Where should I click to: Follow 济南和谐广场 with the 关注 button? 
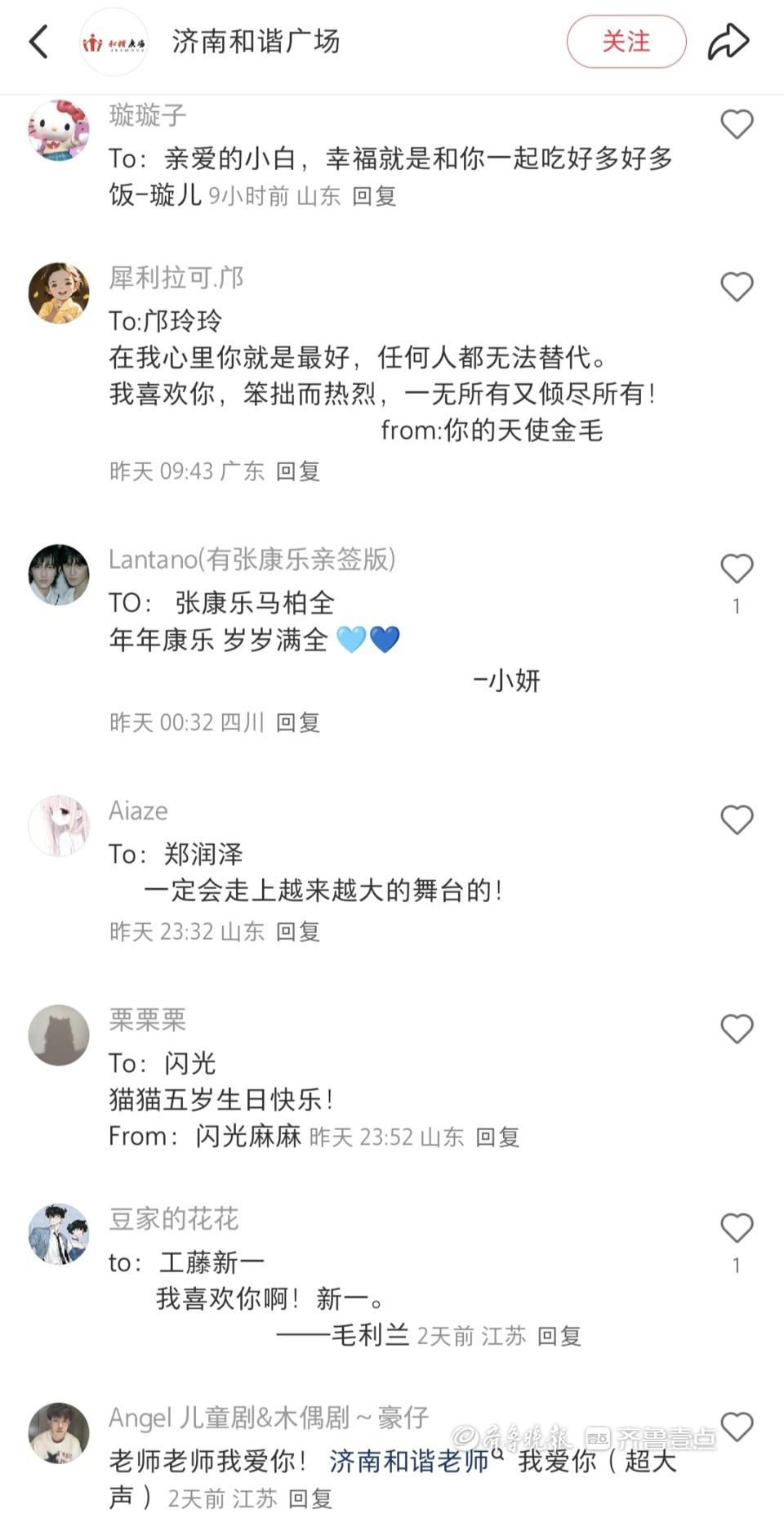[x=626, y=42]
